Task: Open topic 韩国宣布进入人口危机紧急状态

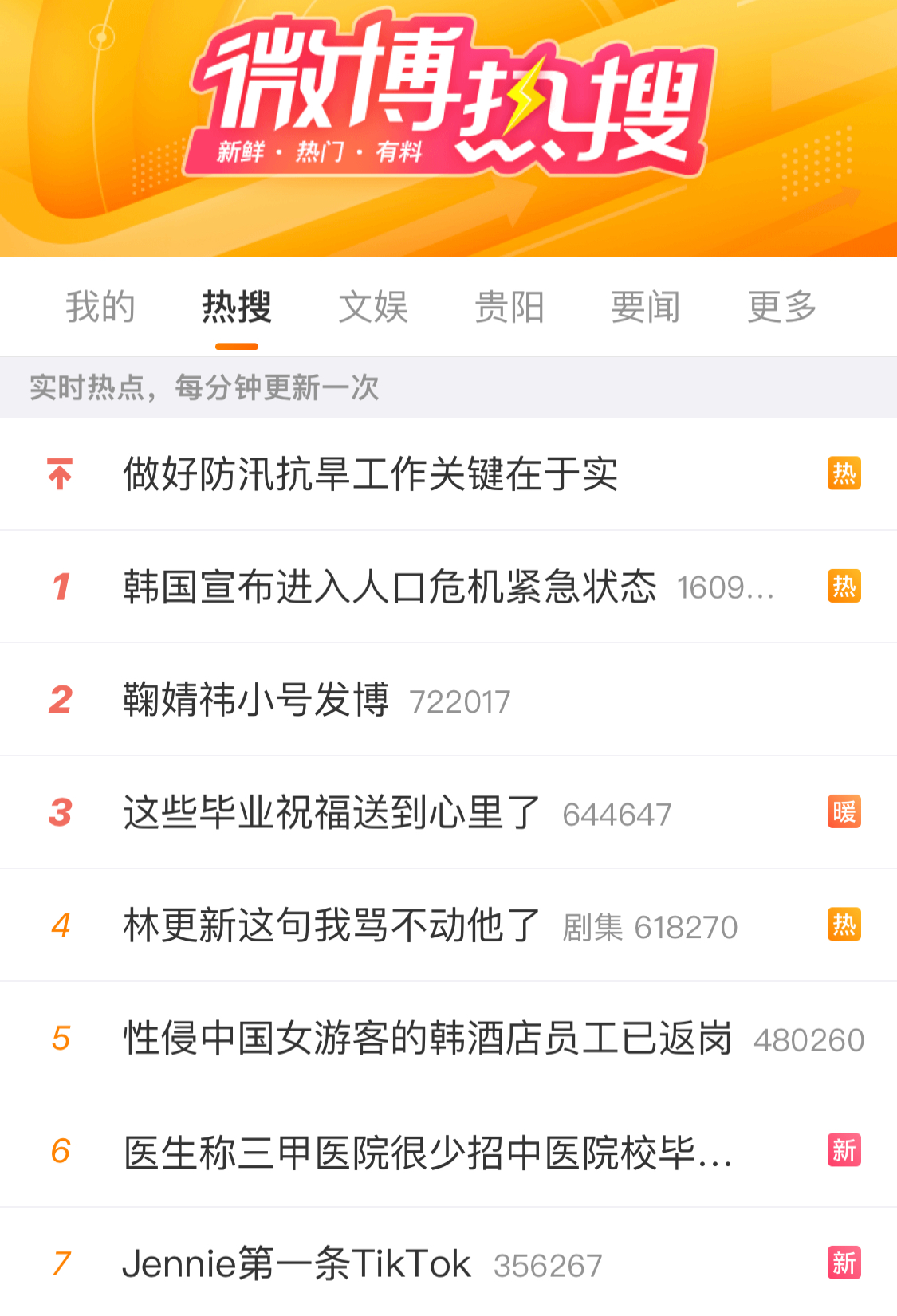Action: 390,587
